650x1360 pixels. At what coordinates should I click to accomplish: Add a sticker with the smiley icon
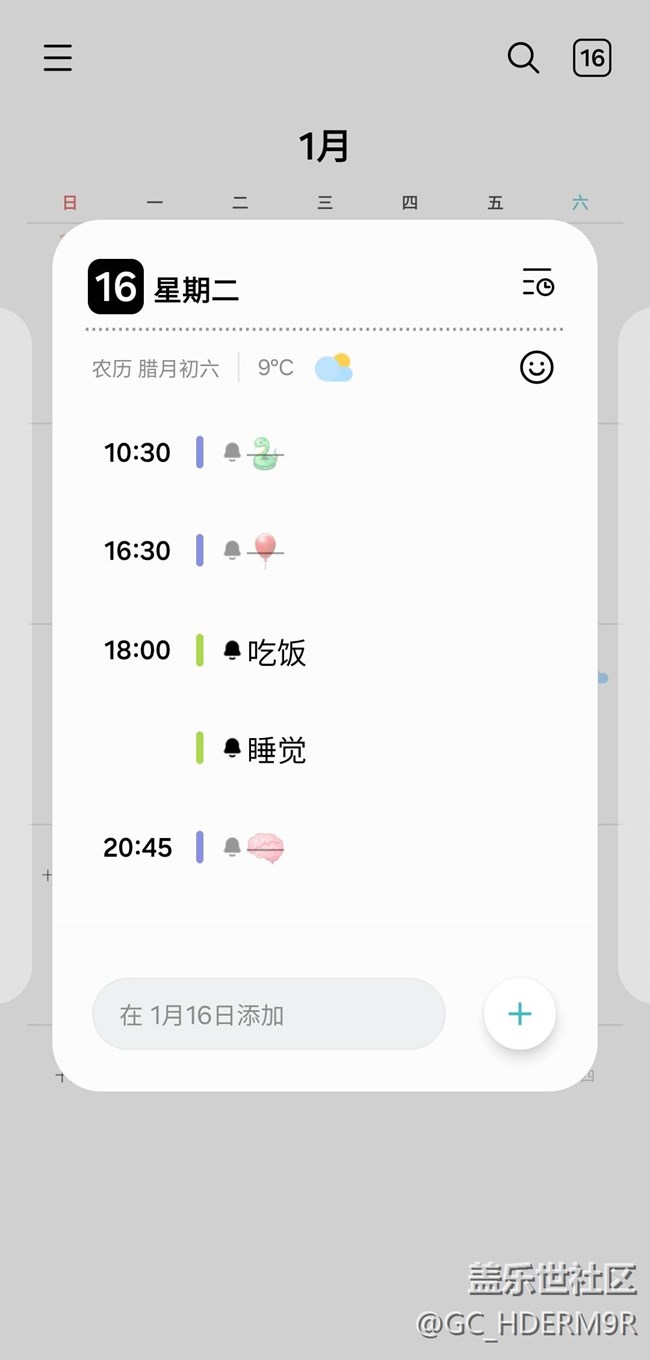click(537, 367)
